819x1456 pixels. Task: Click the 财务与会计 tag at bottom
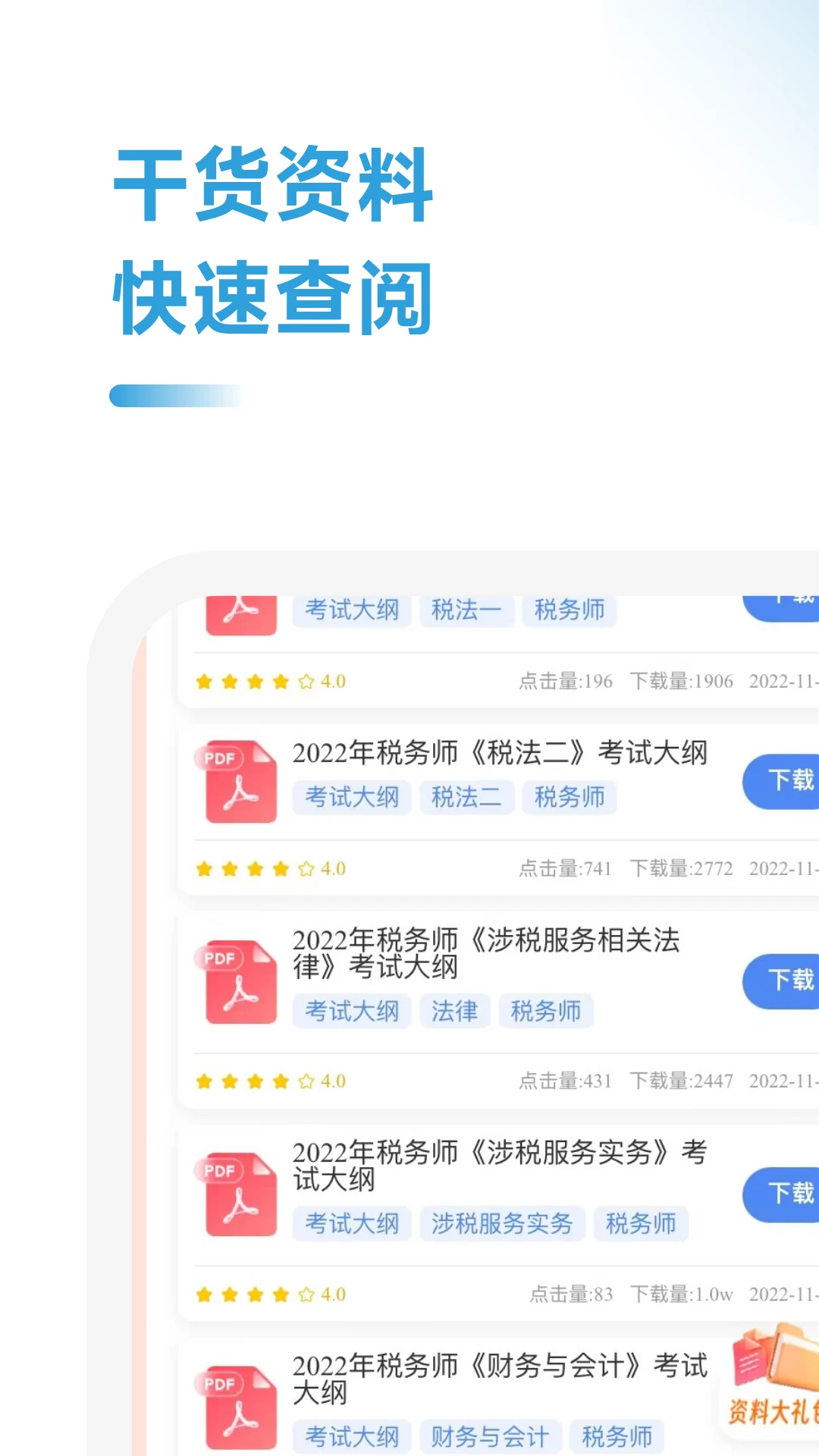(490, 1436)
